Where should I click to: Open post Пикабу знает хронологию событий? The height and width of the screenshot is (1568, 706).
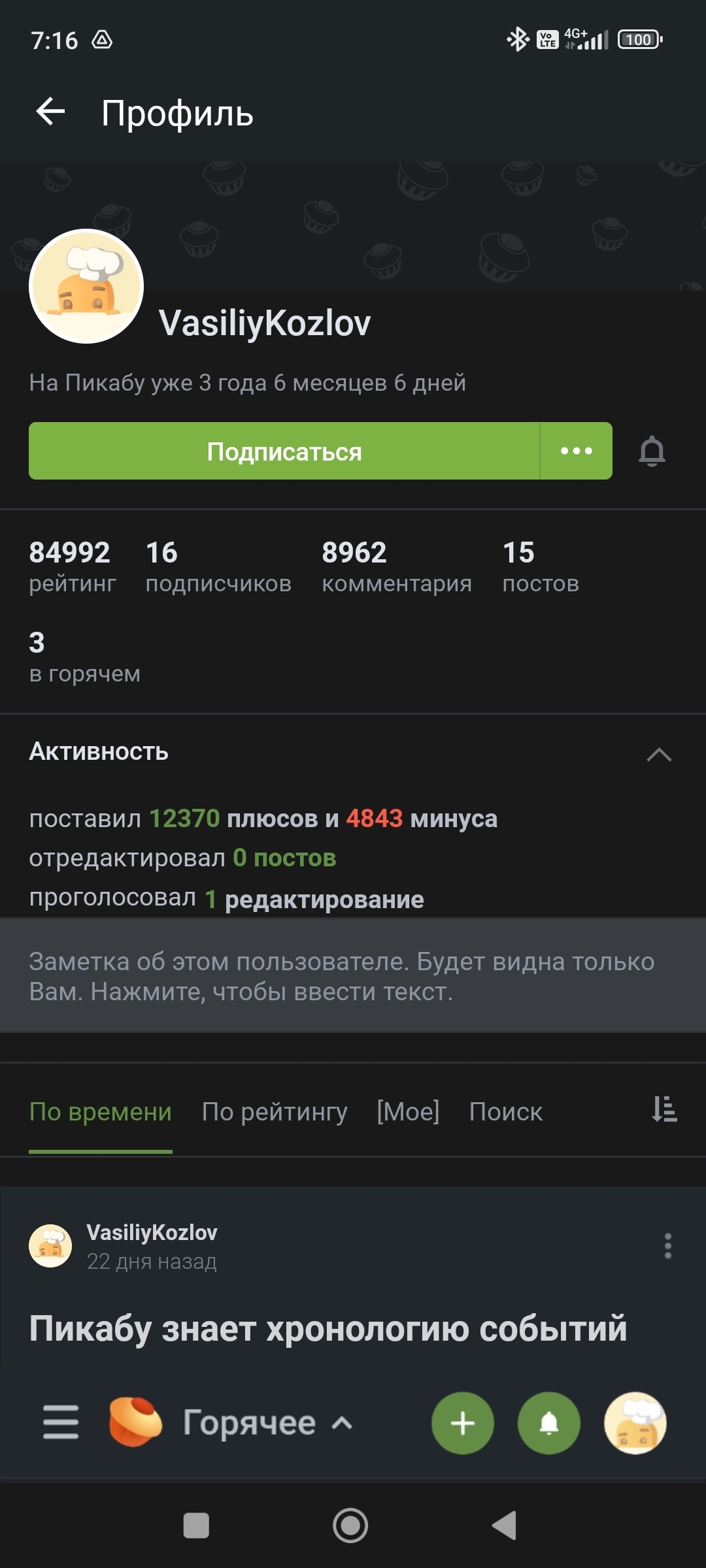[x=328, y=1328]
